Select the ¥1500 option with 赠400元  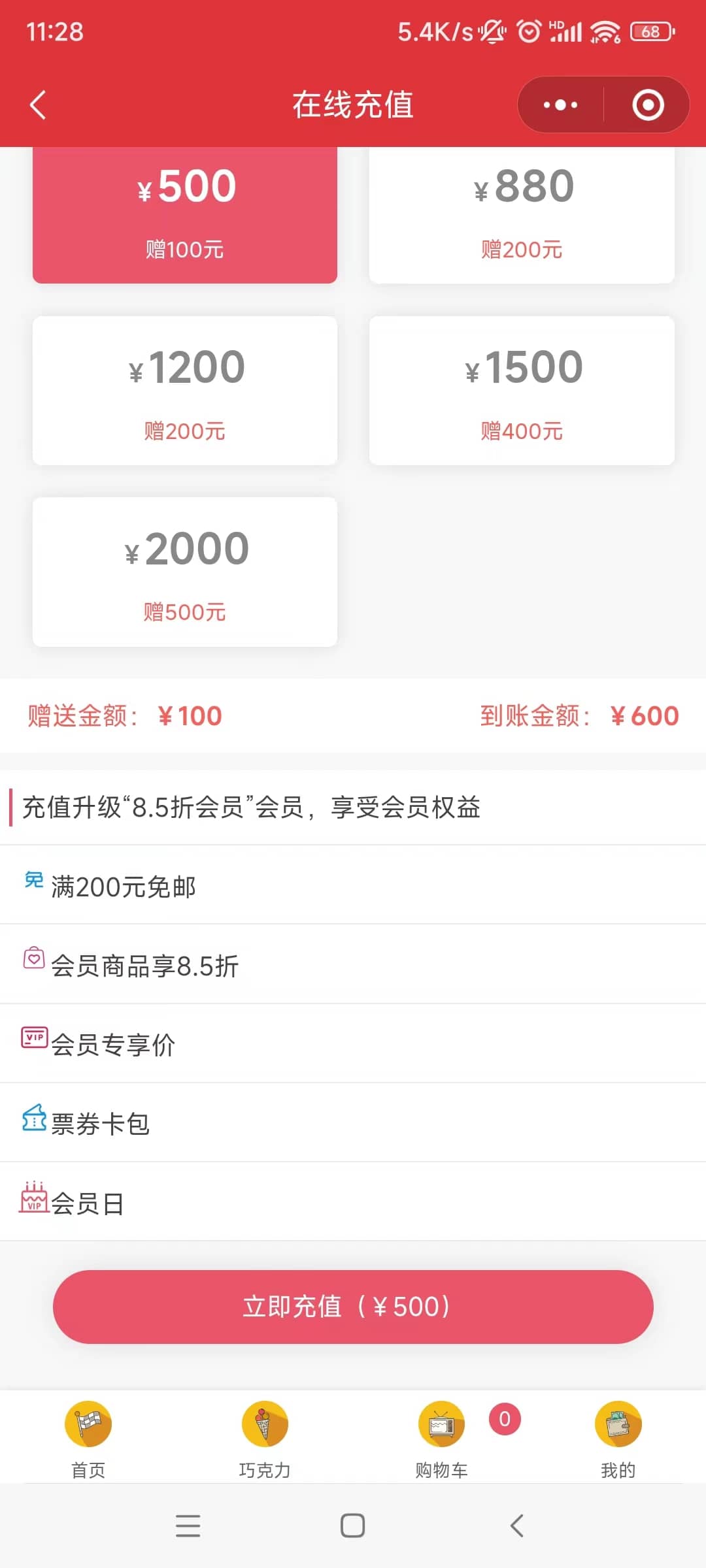point(522,391)
